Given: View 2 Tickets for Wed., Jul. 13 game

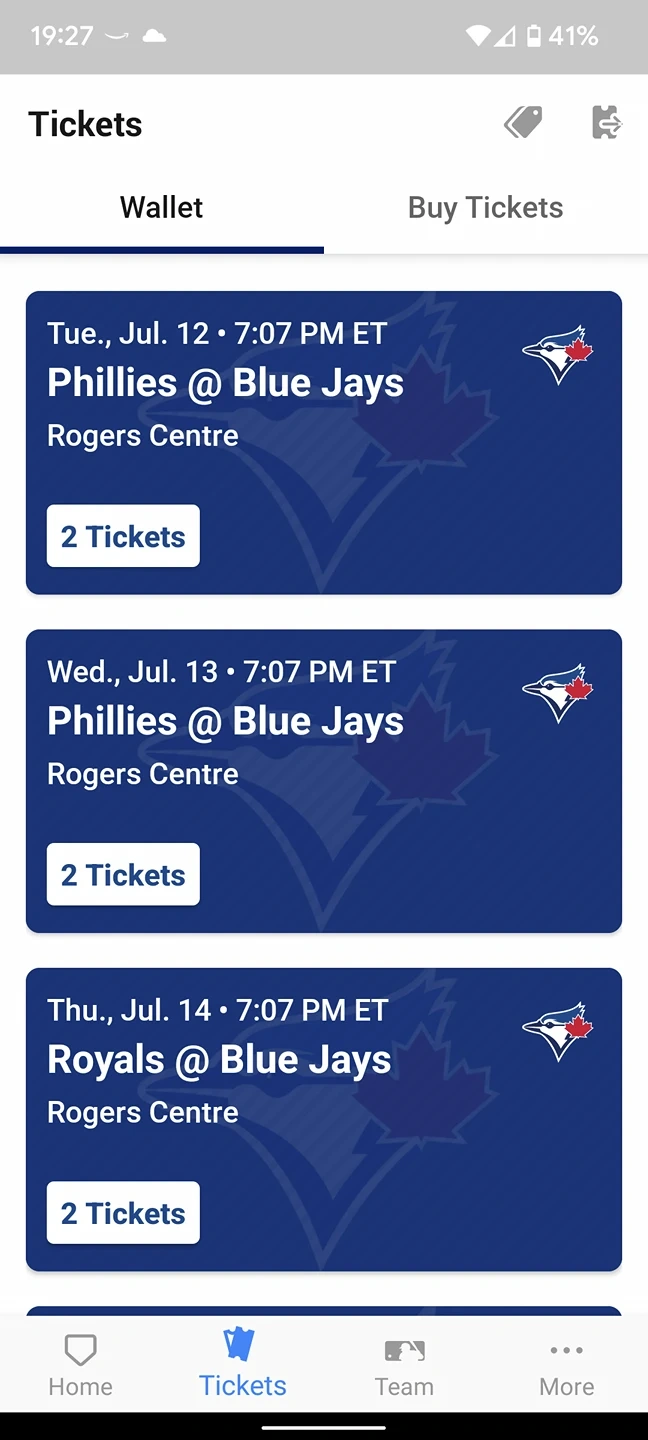Looking at the screenshot, I should click(x=123, y=874).
